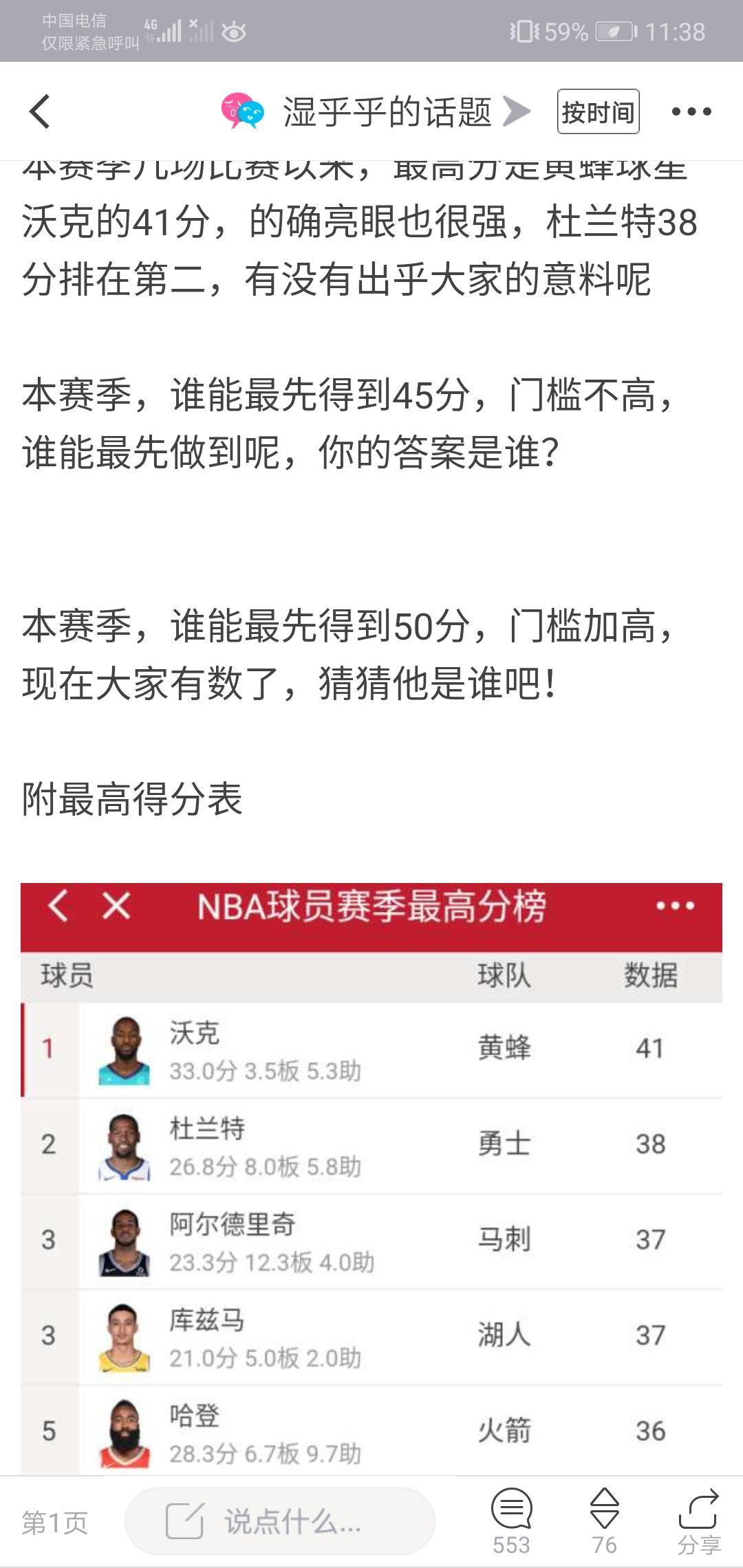Sort replies with the 按时间 button
The height and width of the screenshot is (1568, 743).
(x=598, y=111)
